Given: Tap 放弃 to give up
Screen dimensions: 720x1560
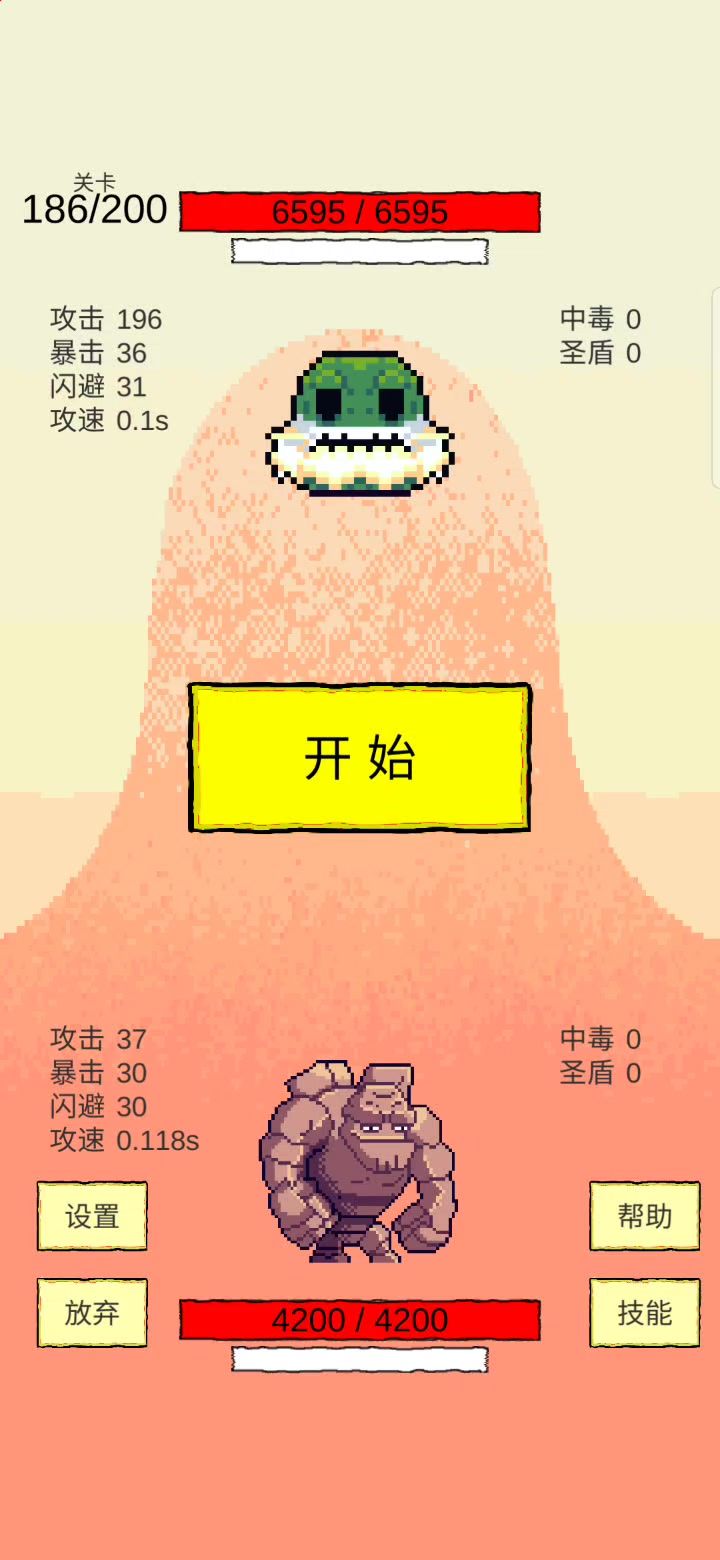Looking at the screenshot, I should [x=92, y=1312].
